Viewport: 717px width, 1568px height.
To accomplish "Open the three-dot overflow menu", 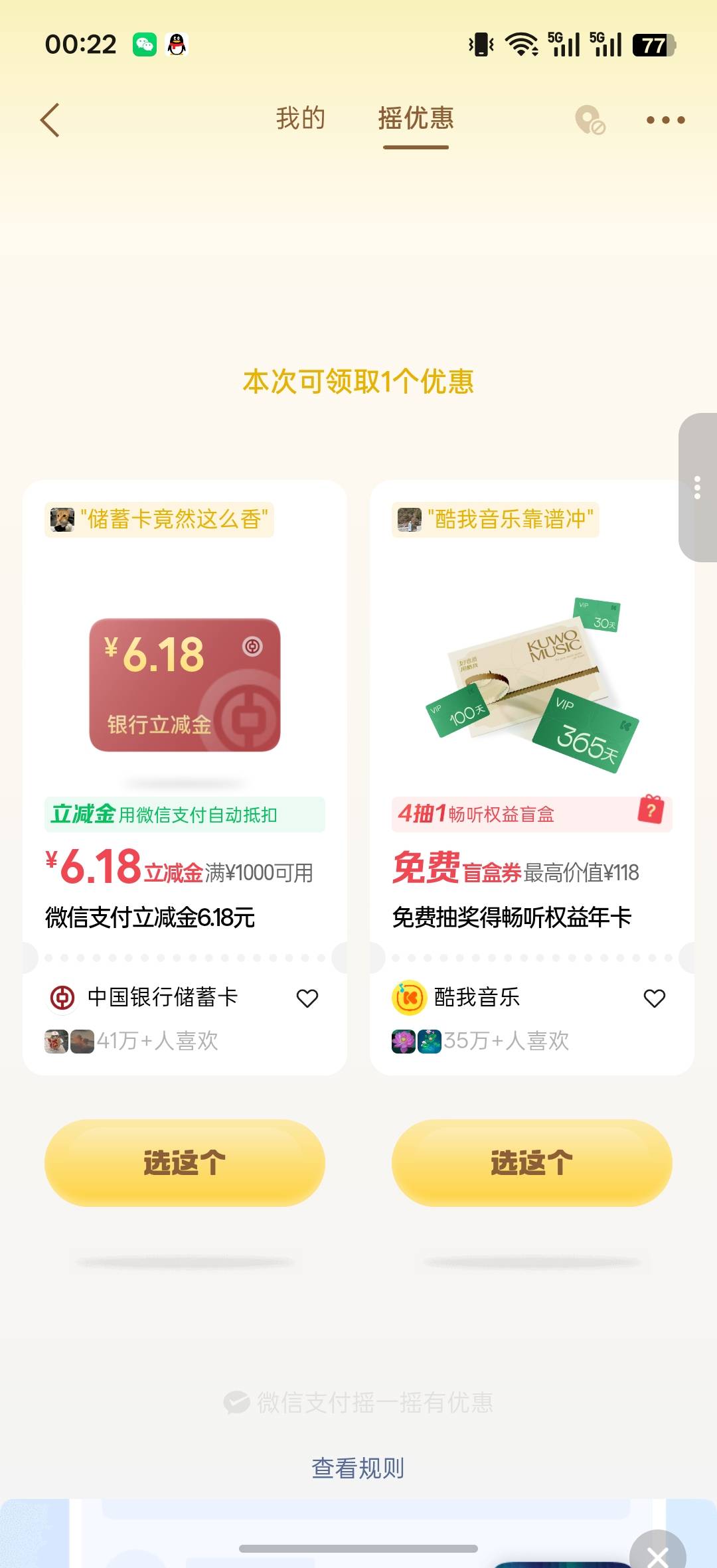I will [x=666, y=120].
